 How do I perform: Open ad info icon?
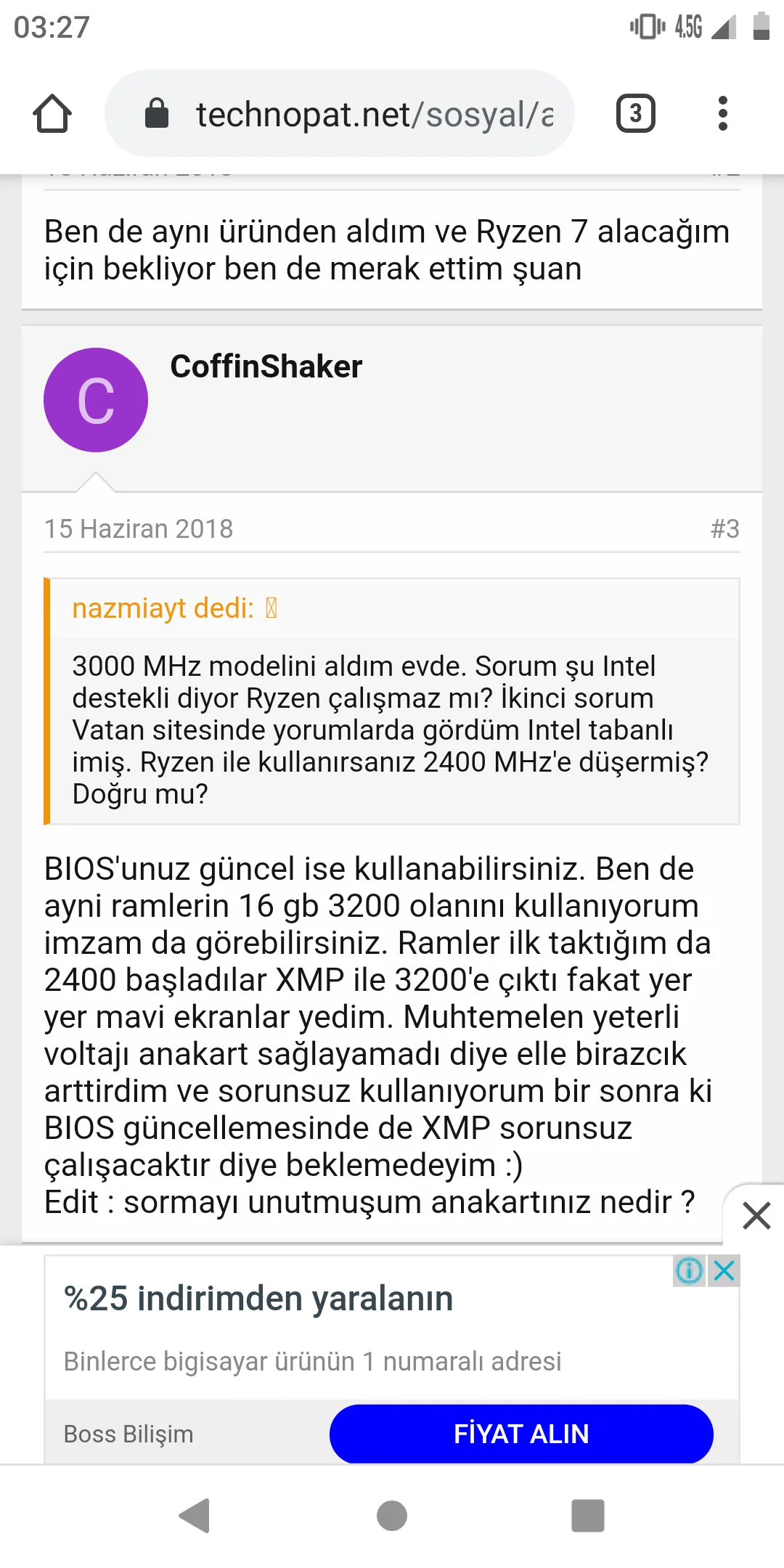pos(689,1271)
